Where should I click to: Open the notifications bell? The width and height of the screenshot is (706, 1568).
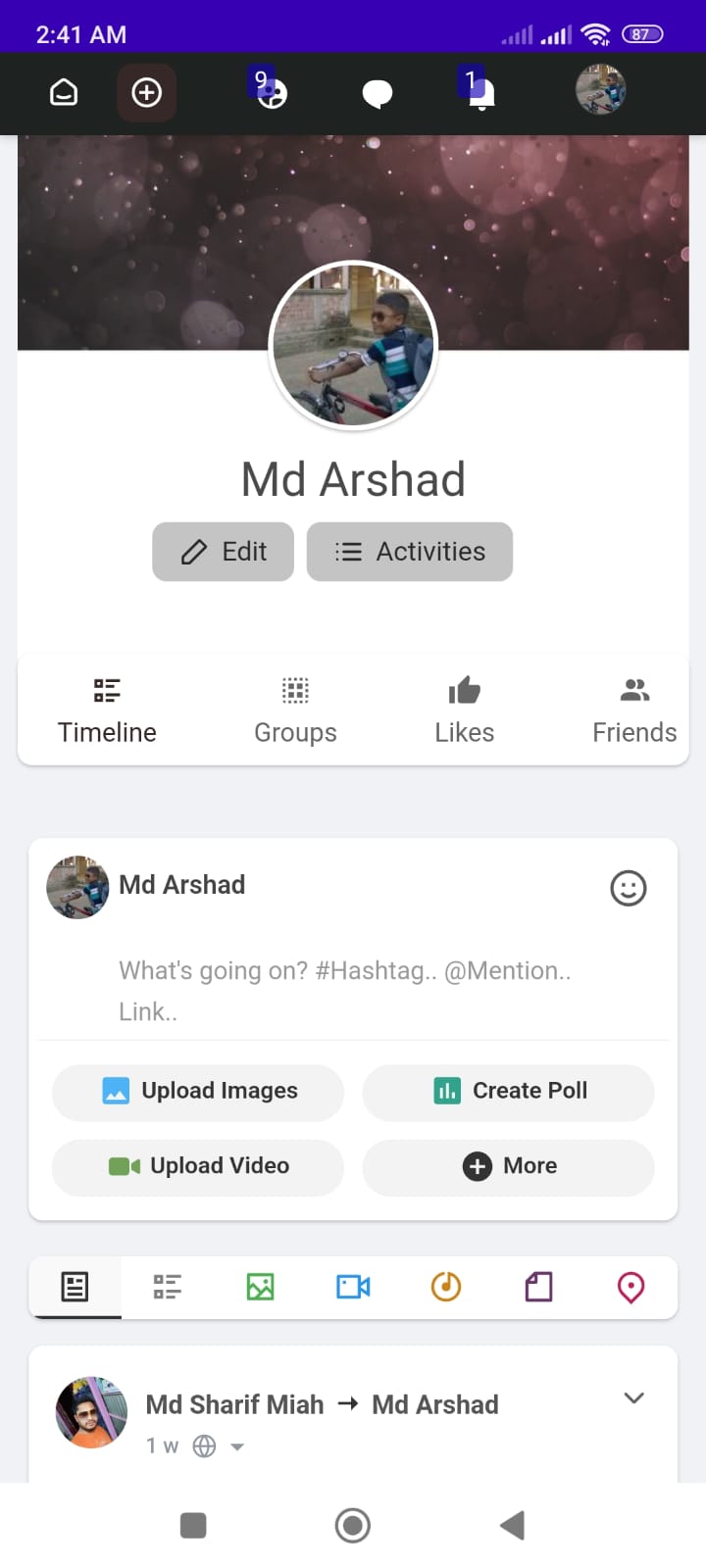point(480,93)
